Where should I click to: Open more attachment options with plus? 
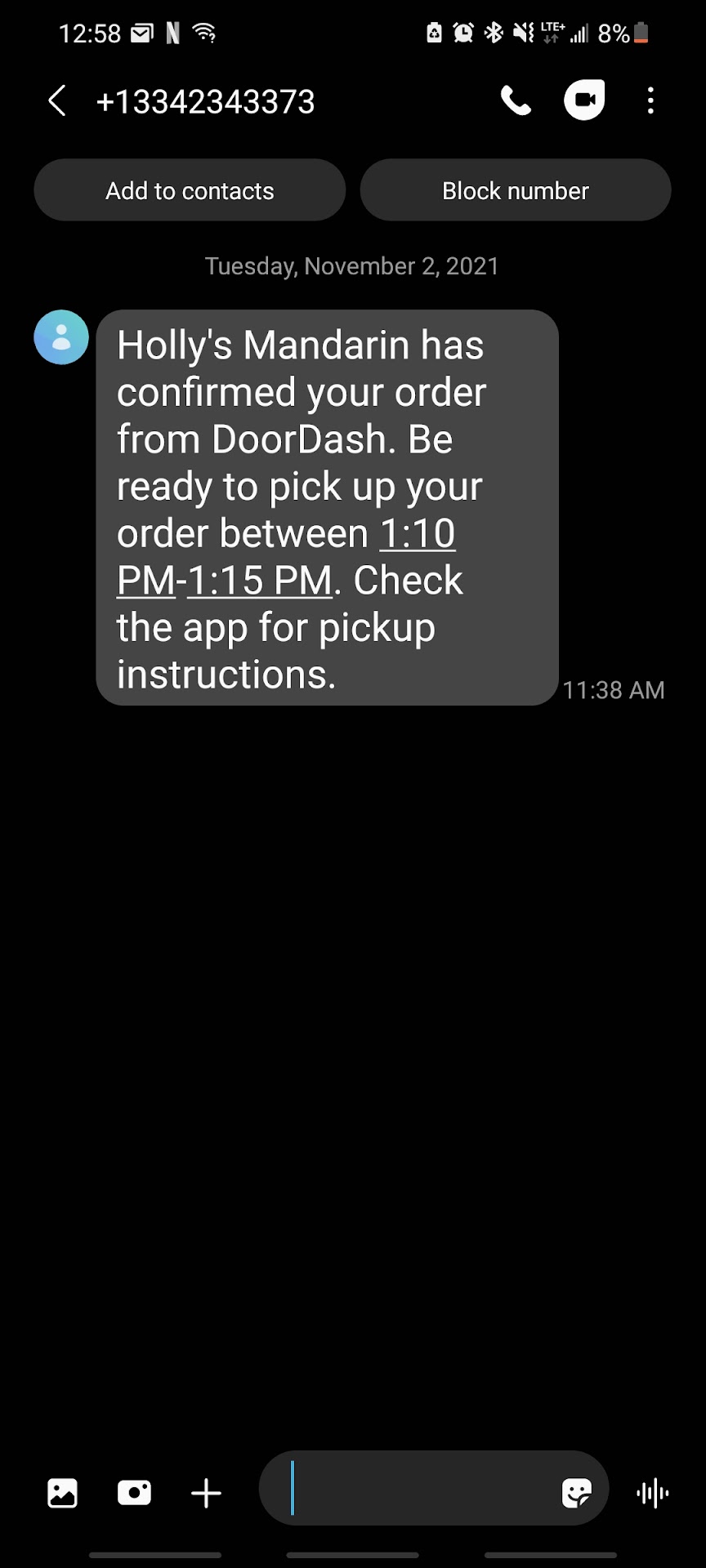pos(206,1493)
